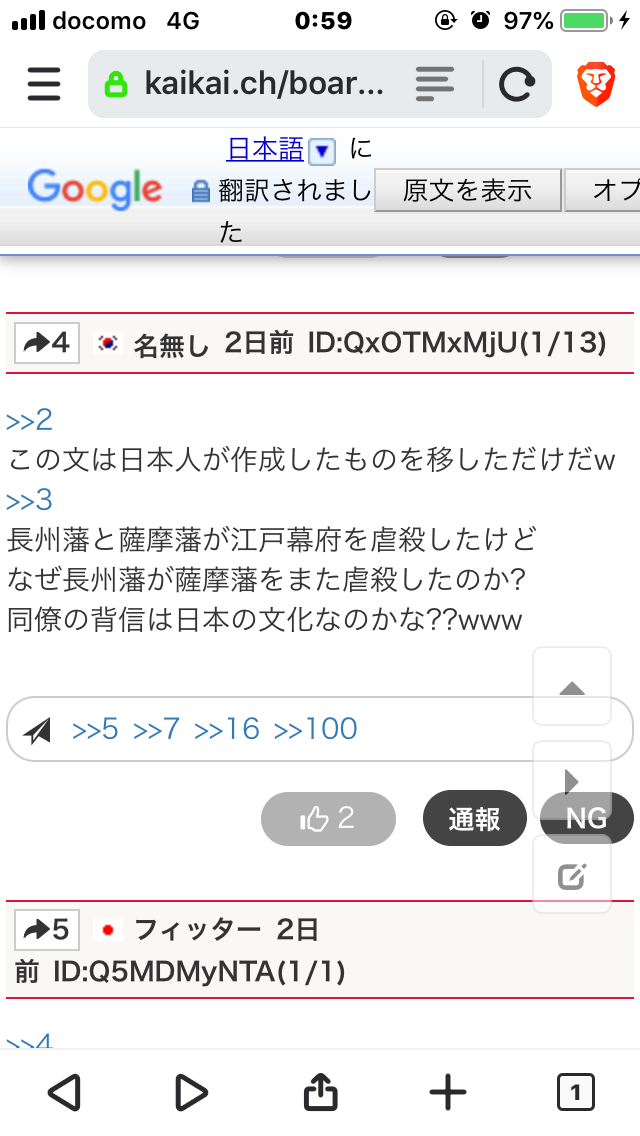Tap the kaikai.ch address bar
This screenshot has height=1136, width=640.
point(264,84)
